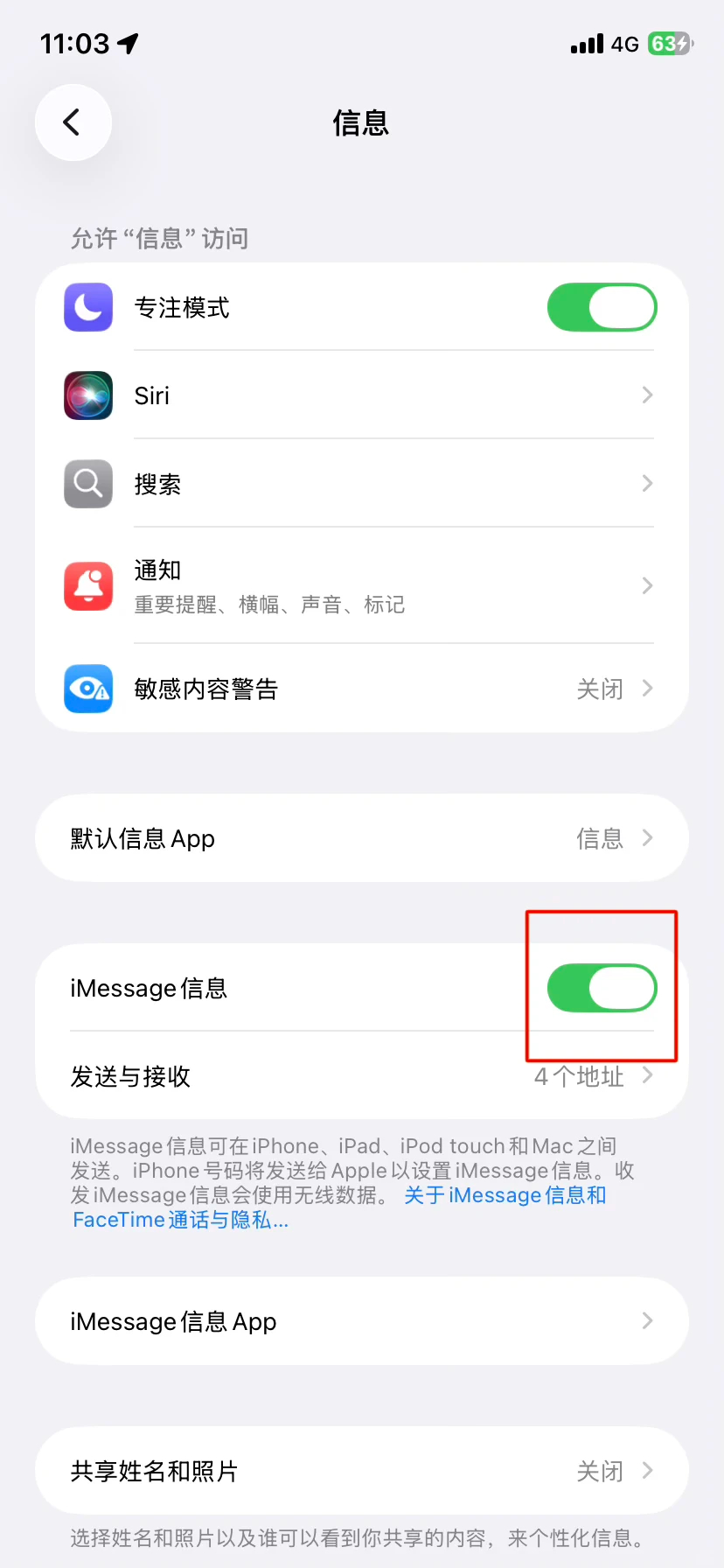Open the 敏感内容警告 row marked 关闭
The height and width of the screenshot is (1568, 724).
[x=362, y=689]
